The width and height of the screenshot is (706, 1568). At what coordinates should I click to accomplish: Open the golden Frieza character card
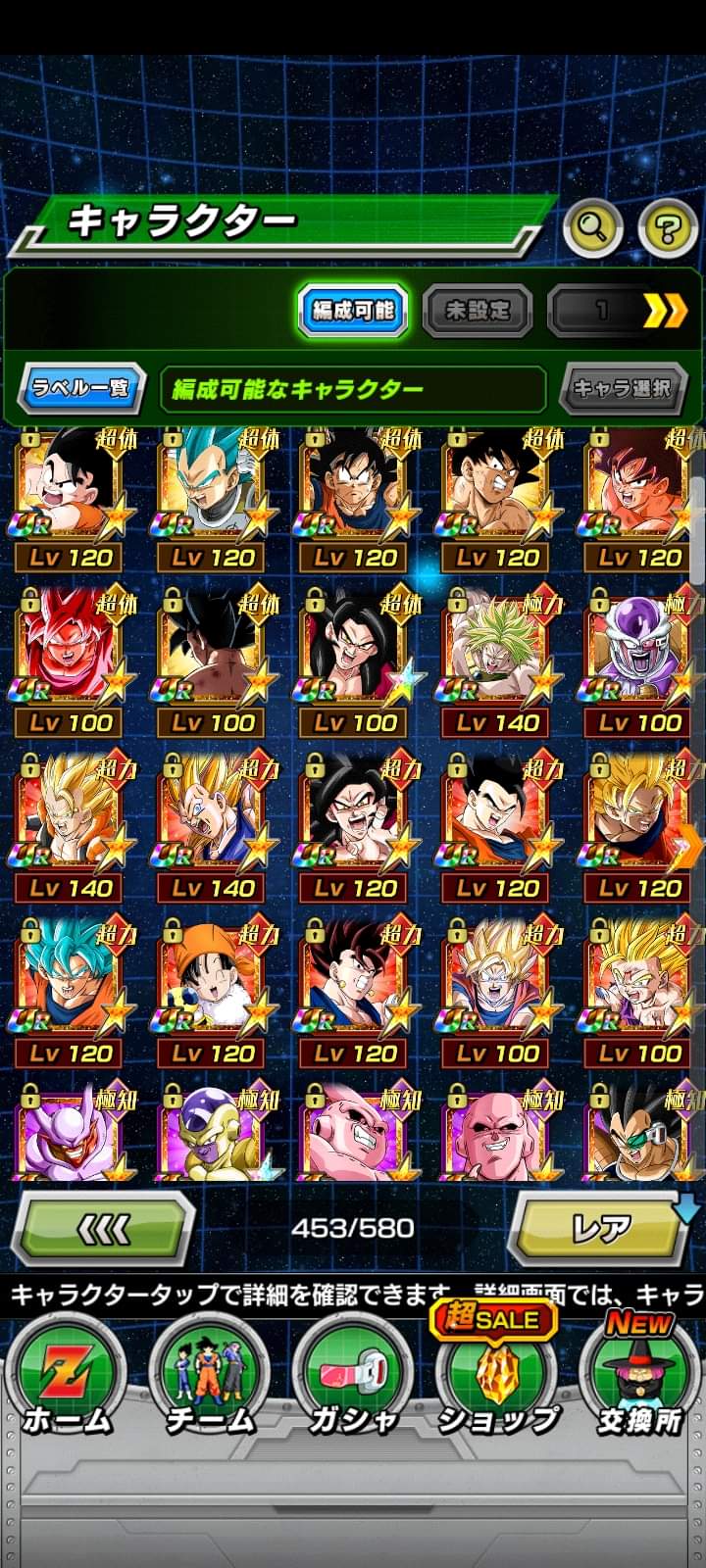(x=212, y=1132)
